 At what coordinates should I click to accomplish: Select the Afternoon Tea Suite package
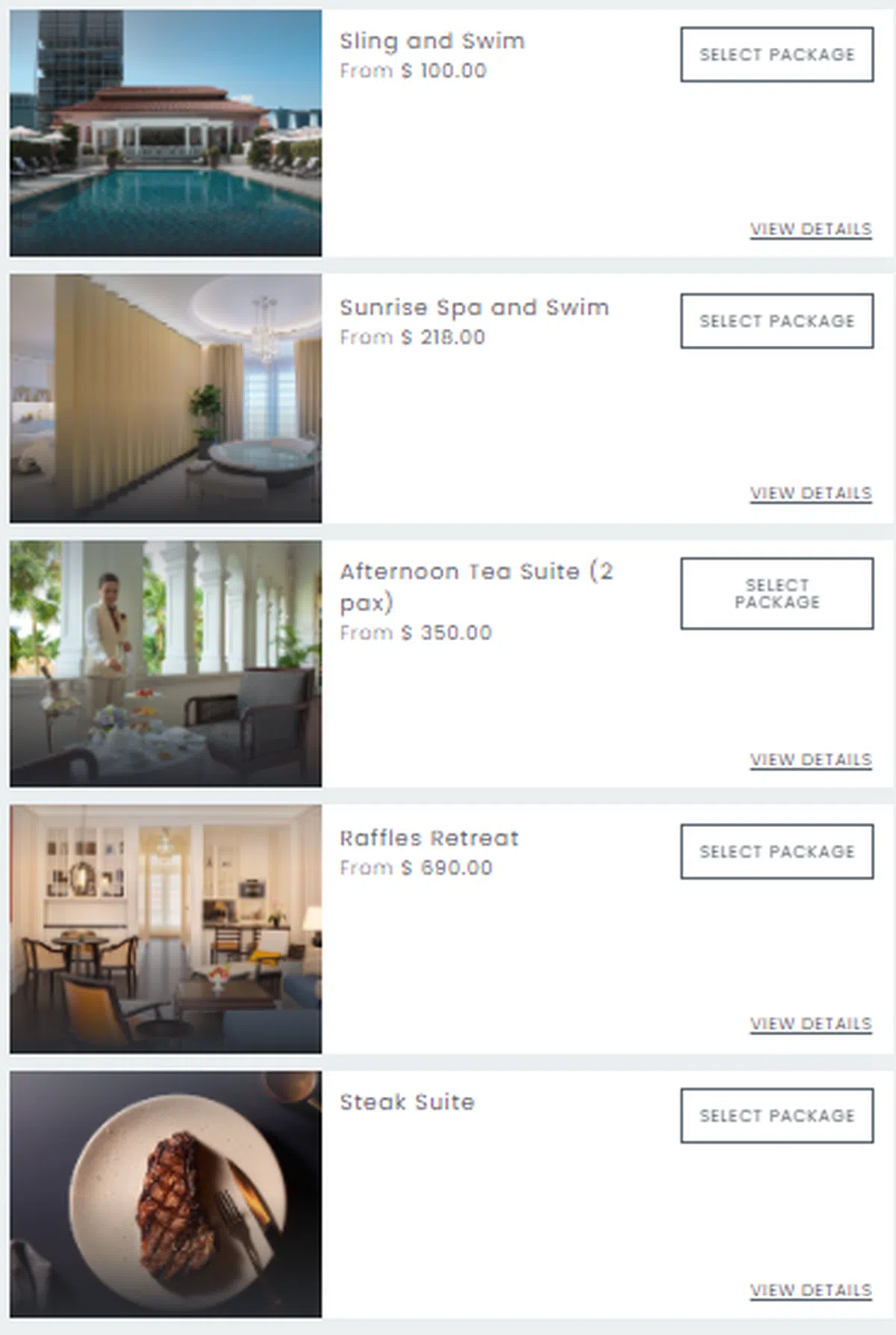point(777,593)
